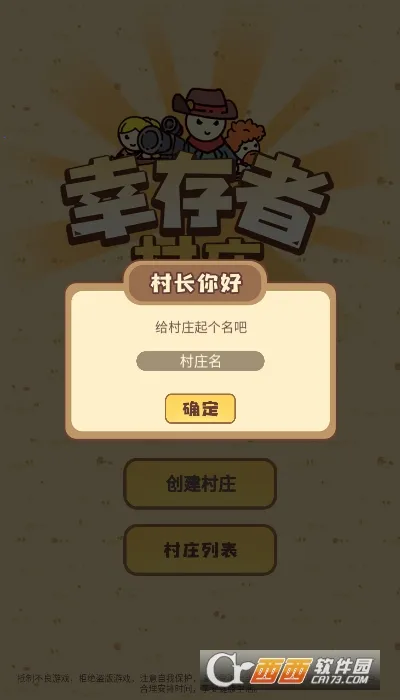Screen dimensions: 400x700
Task: Tap the dimmed 创建村庄 button
Action: 200,484
